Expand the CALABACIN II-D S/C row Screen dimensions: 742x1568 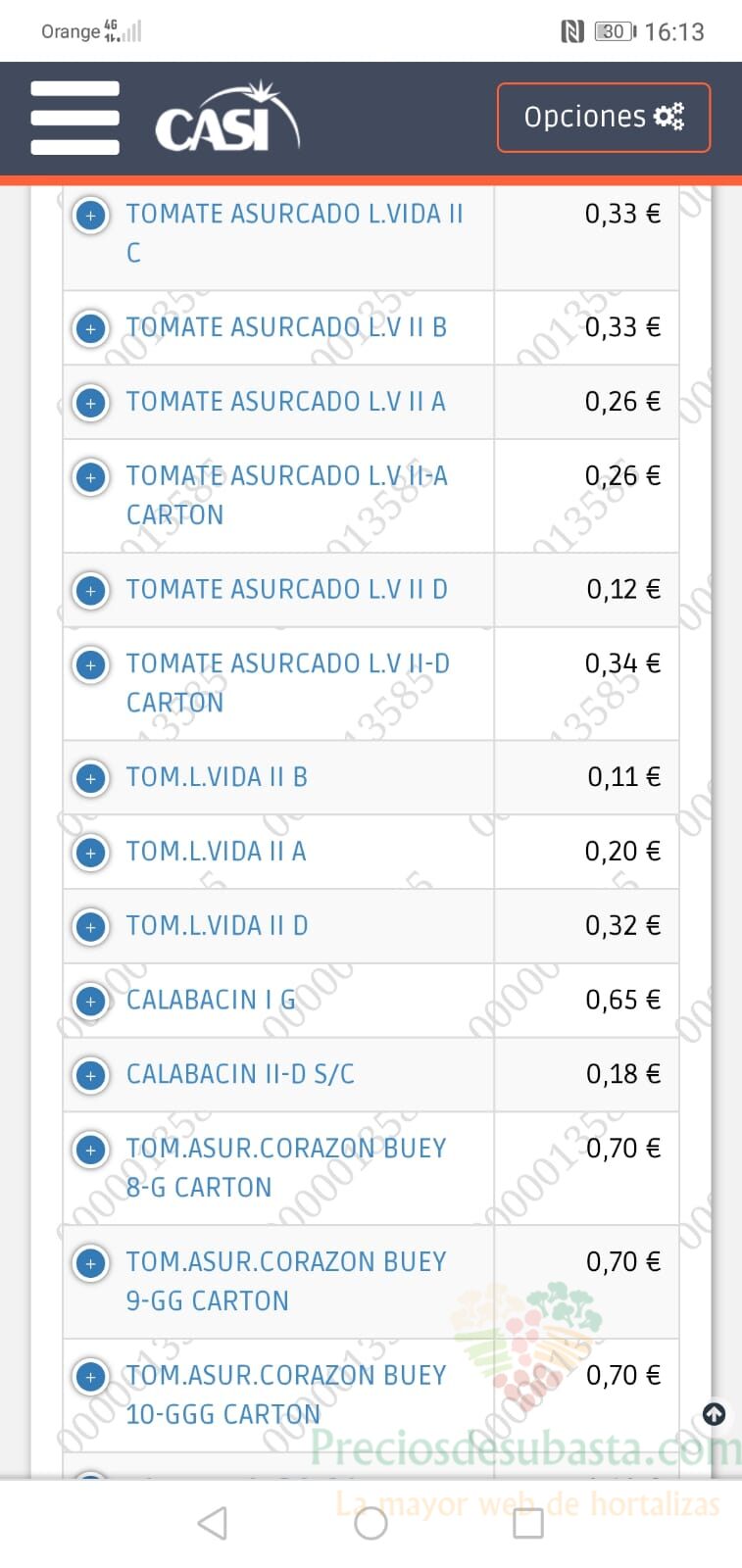tap(91, 1076)
